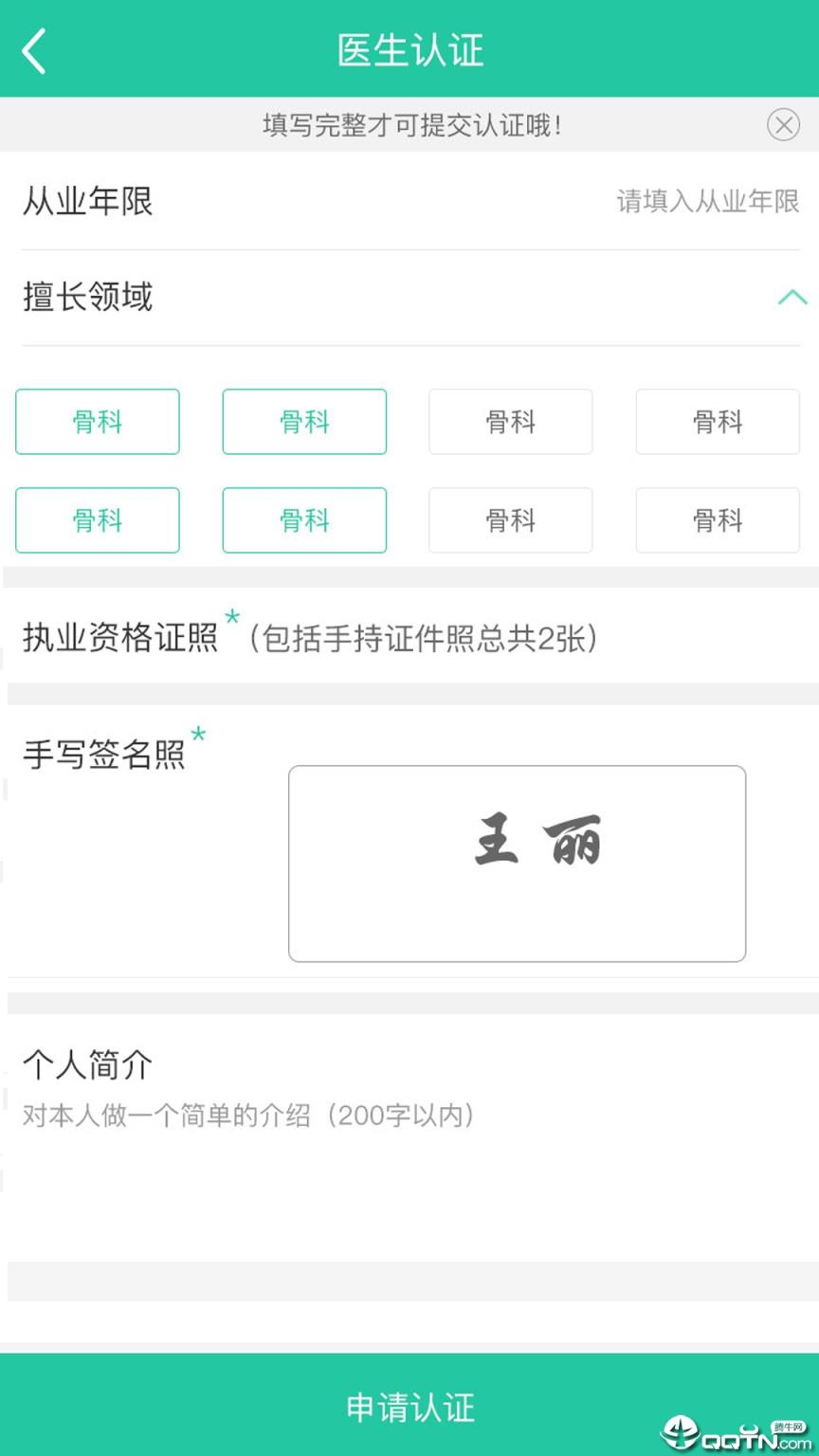Select the last 骨科 option in top row

click(x=717, y=422)
